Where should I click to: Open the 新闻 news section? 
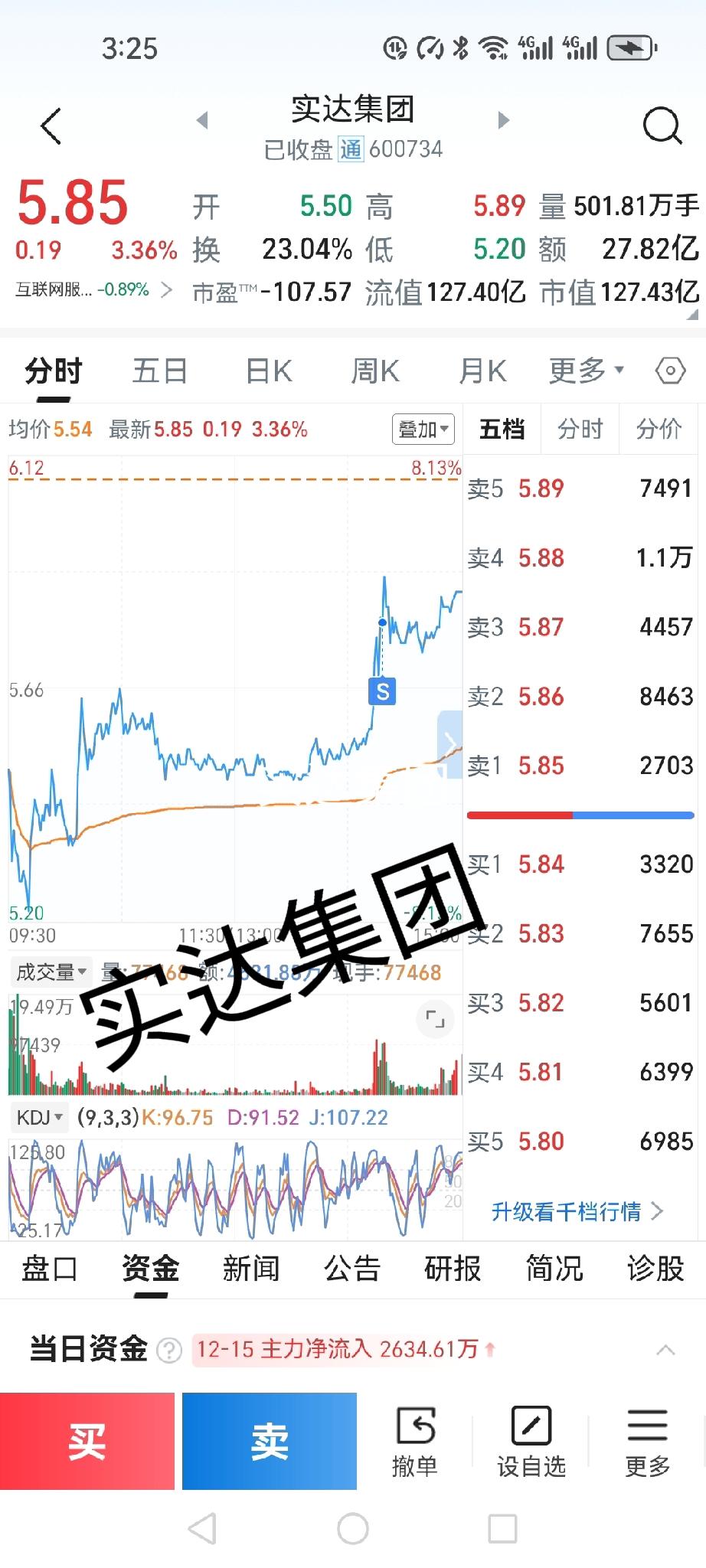pos(252,1269)
